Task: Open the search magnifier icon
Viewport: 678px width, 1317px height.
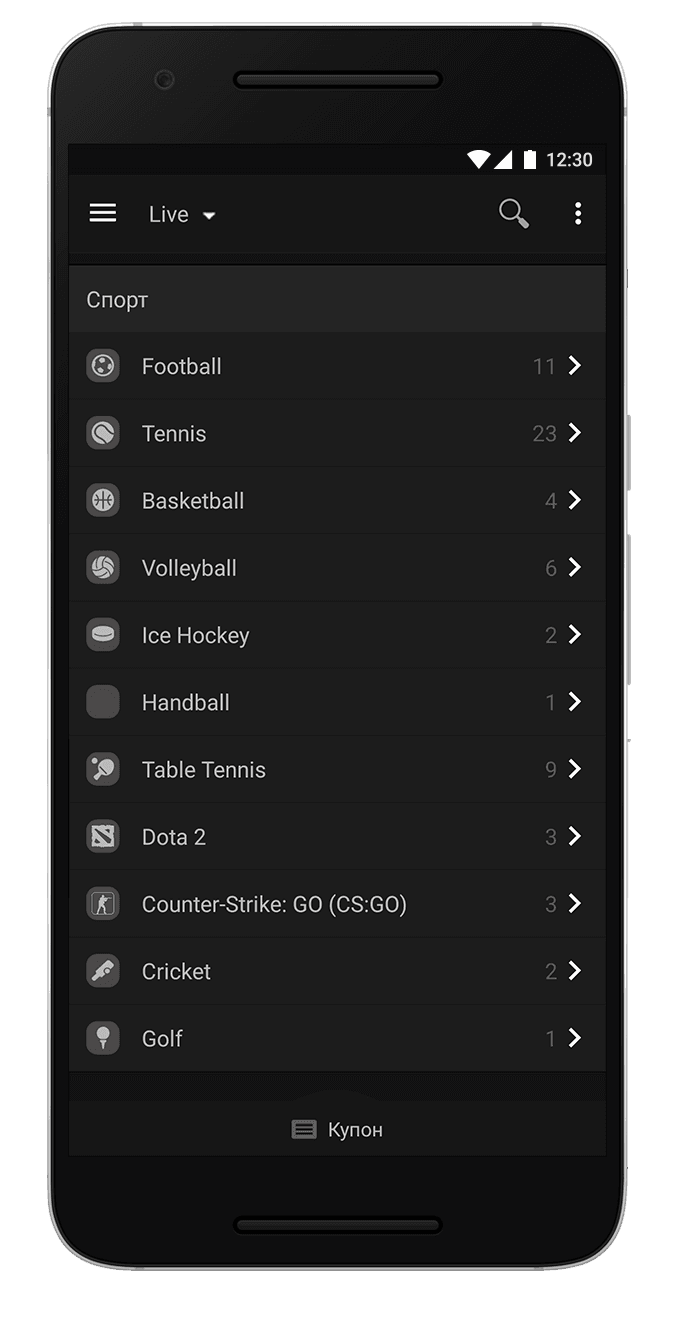Action: pos(513,213)
